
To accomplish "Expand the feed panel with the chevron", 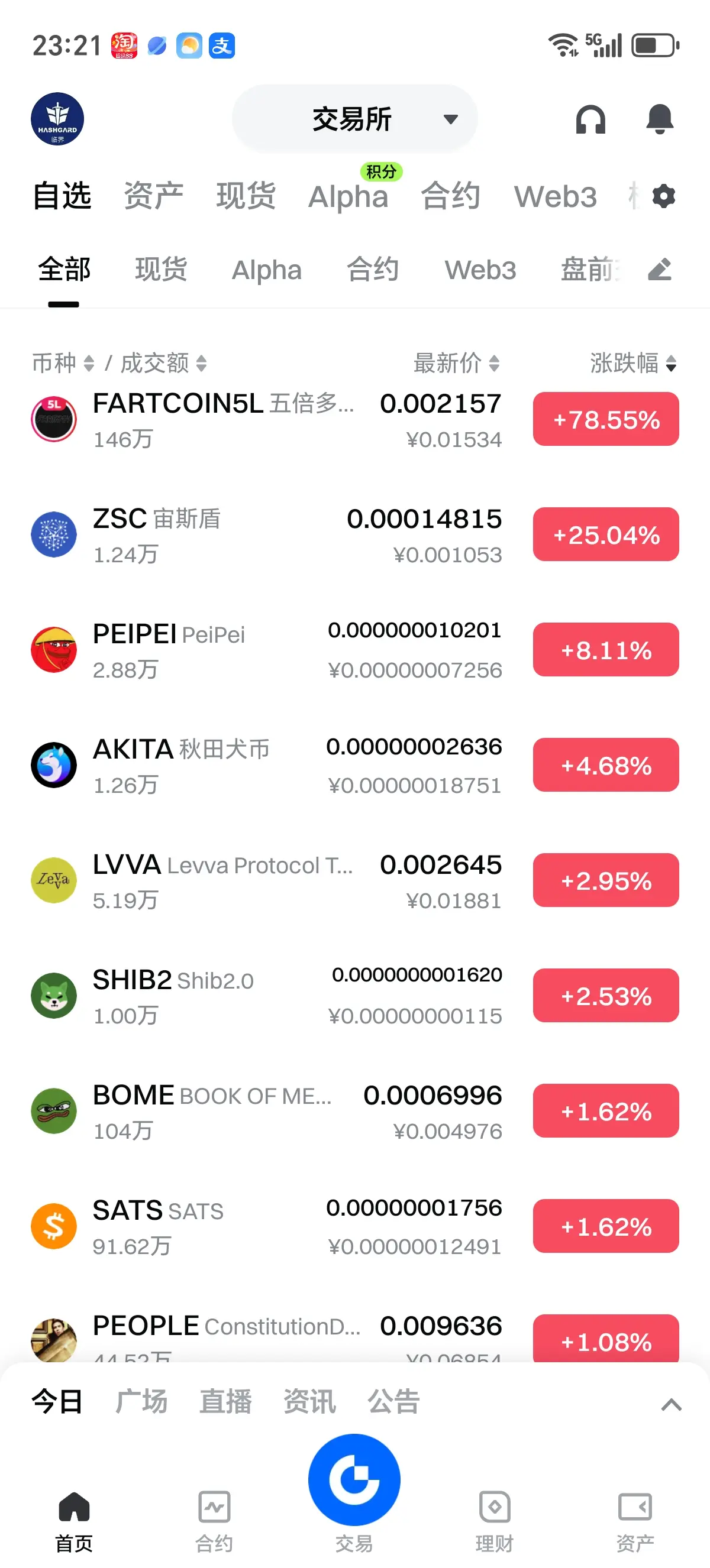I will [x=671, y=1404].
